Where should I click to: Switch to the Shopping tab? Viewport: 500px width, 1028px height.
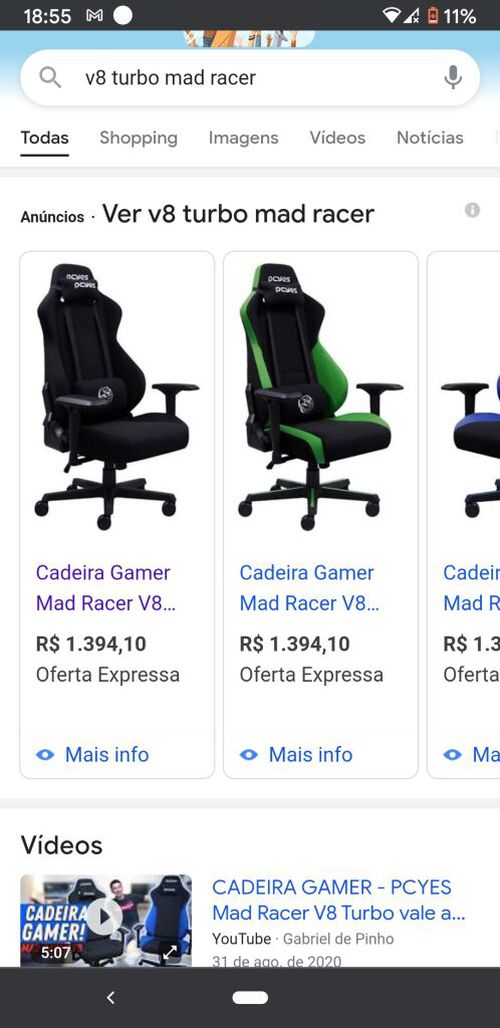pyautogui.click(x=138, y=138)
